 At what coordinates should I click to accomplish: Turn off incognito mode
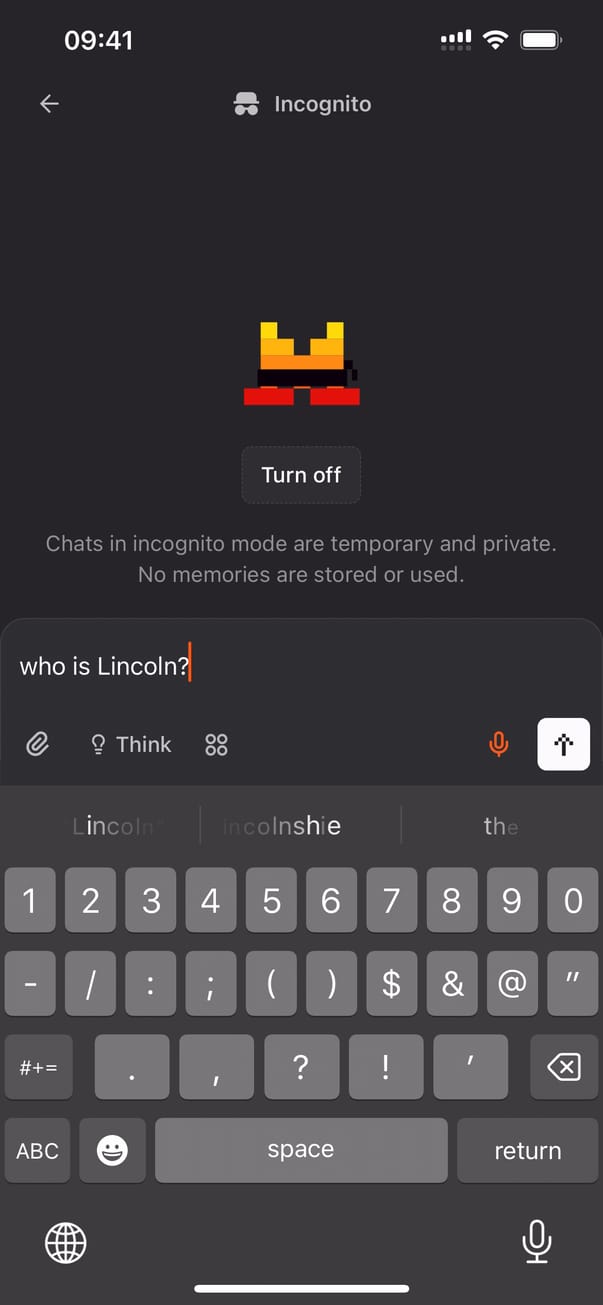coord(301,475)
